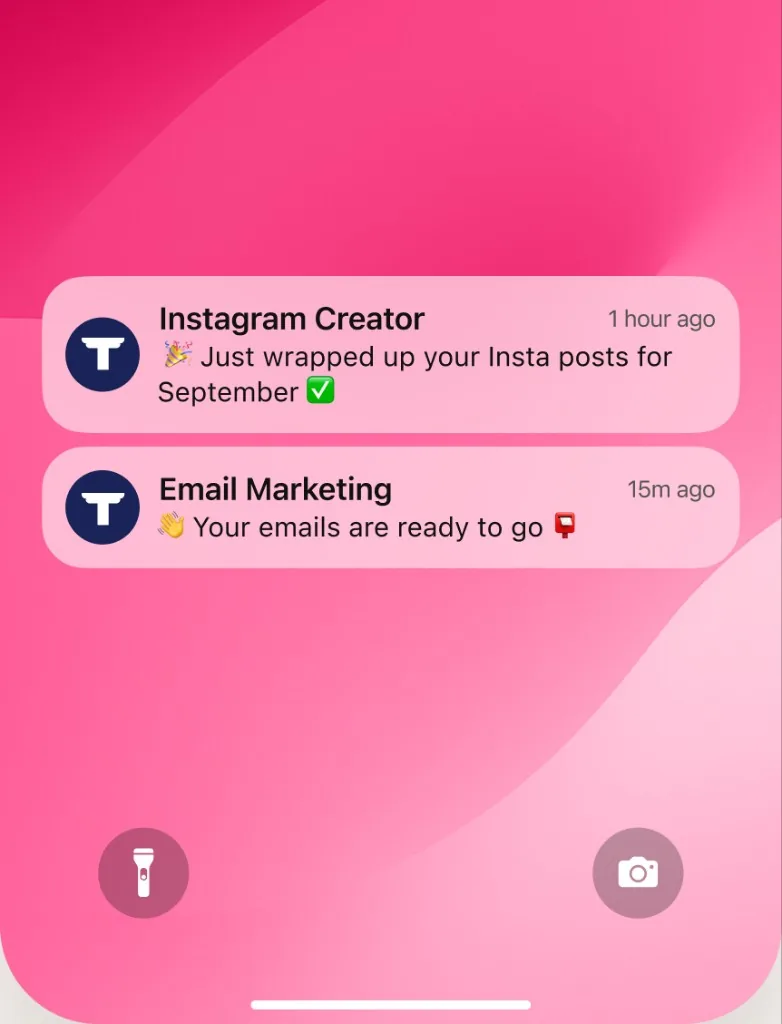The height and width of the screenshot is (1024, 782).
Task: Tap the T app icon on Email Marketing notification
Action: click(x=102, y=507)
